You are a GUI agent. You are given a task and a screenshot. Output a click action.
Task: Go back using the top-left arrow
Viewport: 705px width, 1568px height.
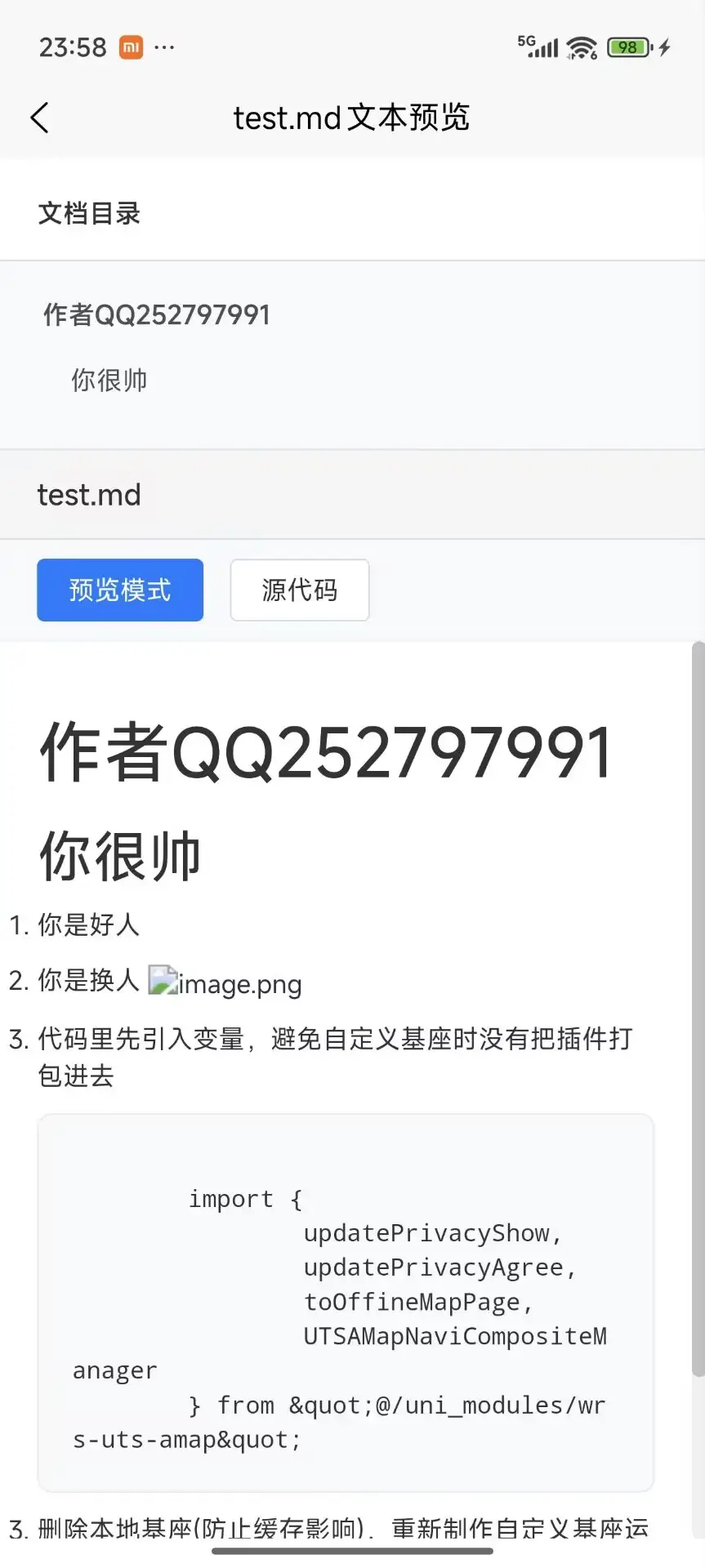pos(39,118)
